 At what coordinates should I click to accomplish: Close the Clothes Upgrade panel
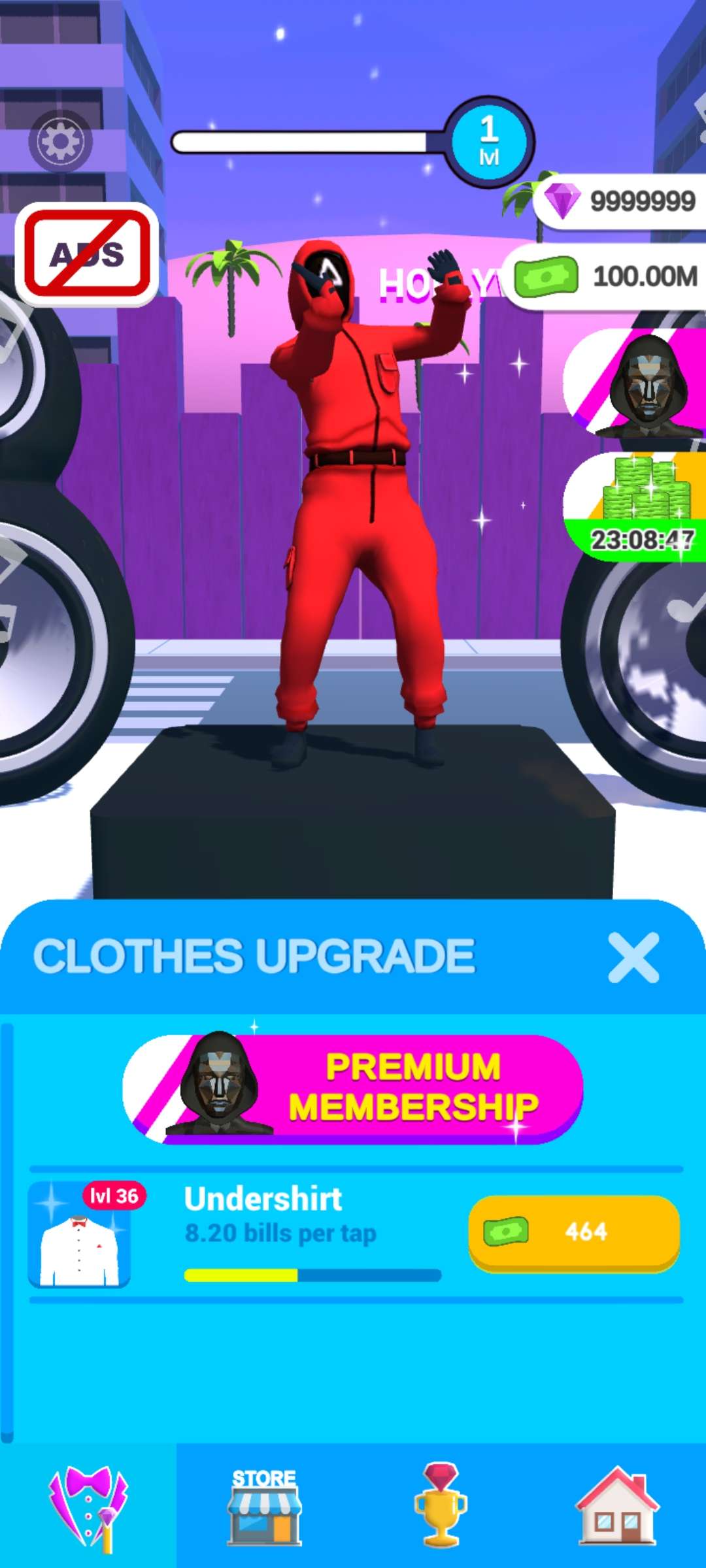click(x=633, y=958)
